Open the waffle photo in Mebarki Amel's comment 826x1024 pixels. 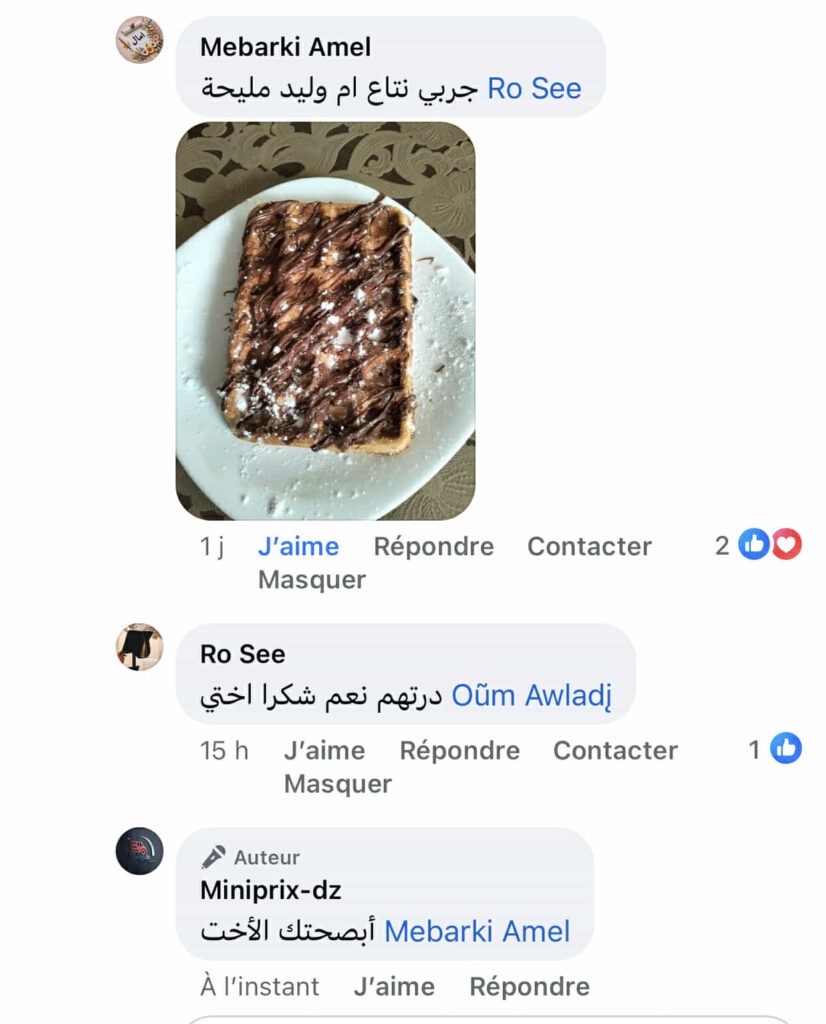tap(325, 320)
